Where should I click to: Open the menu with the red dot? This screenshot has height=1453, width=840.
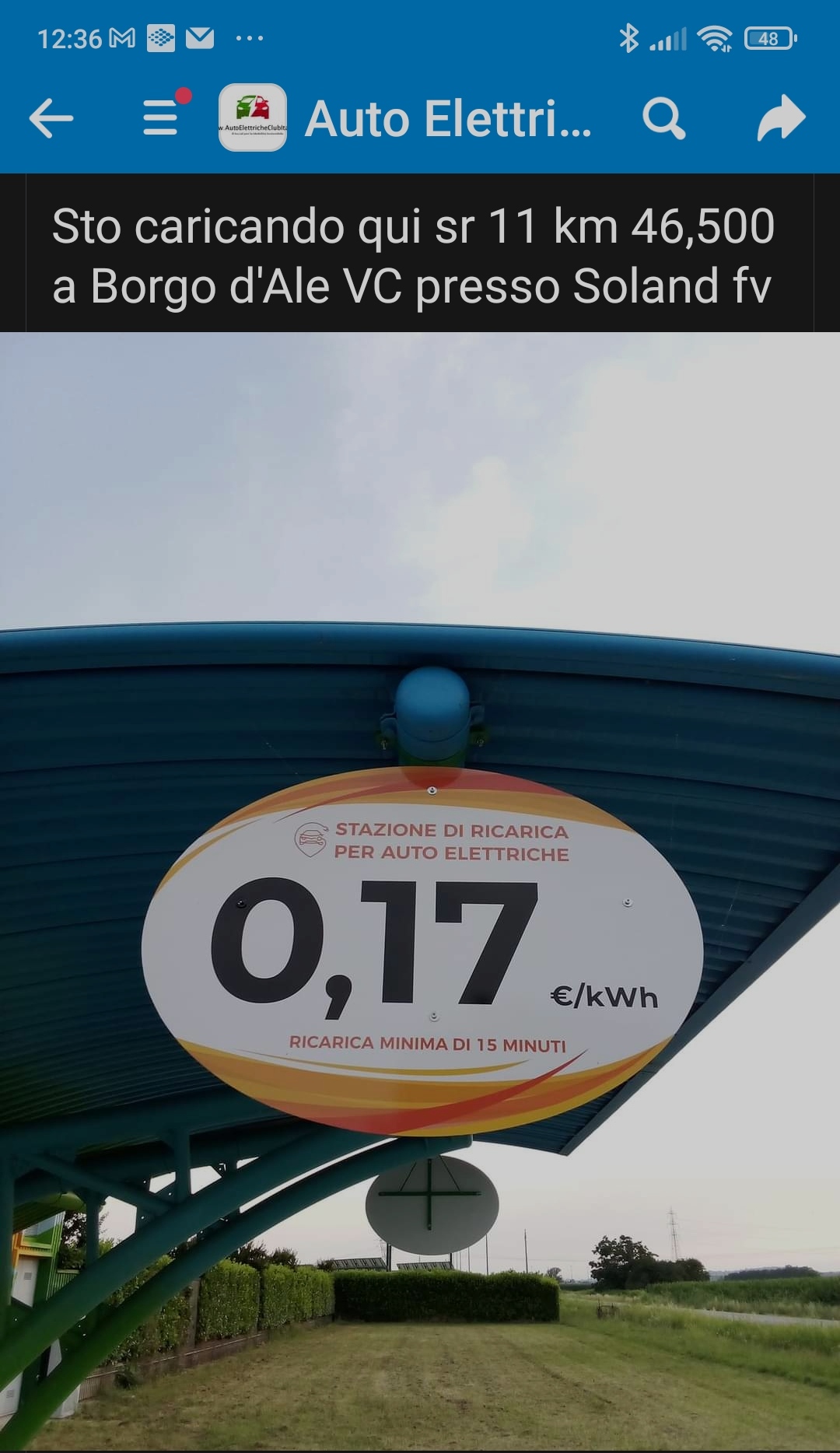click(162, 117)
